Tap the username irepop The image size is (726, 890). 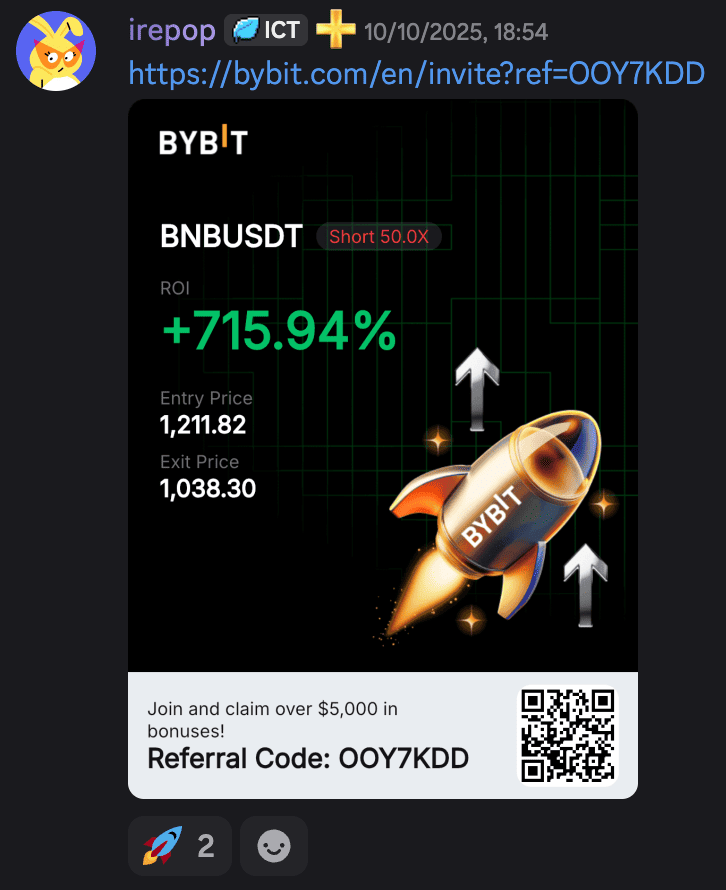coord(171,31)
